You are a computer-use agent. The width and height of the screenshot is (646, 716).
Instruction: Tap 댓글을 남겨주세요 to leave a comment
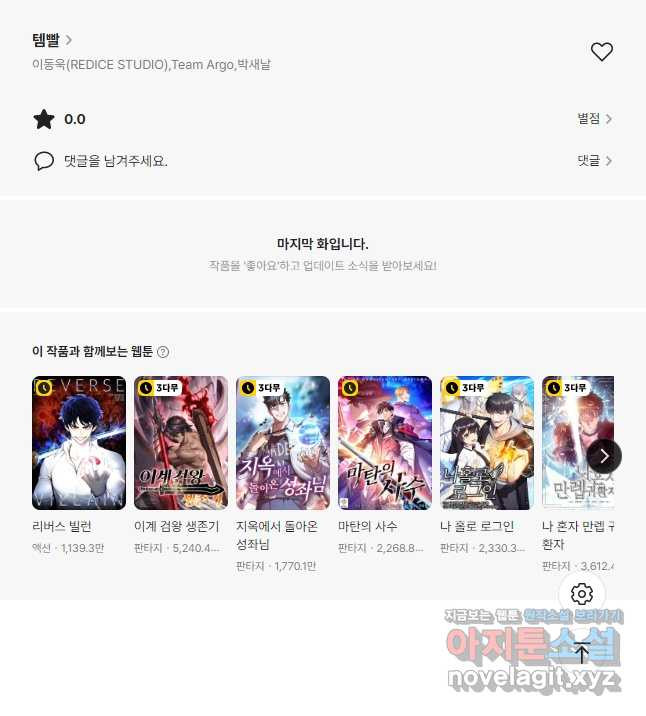(x=115, y=160)
